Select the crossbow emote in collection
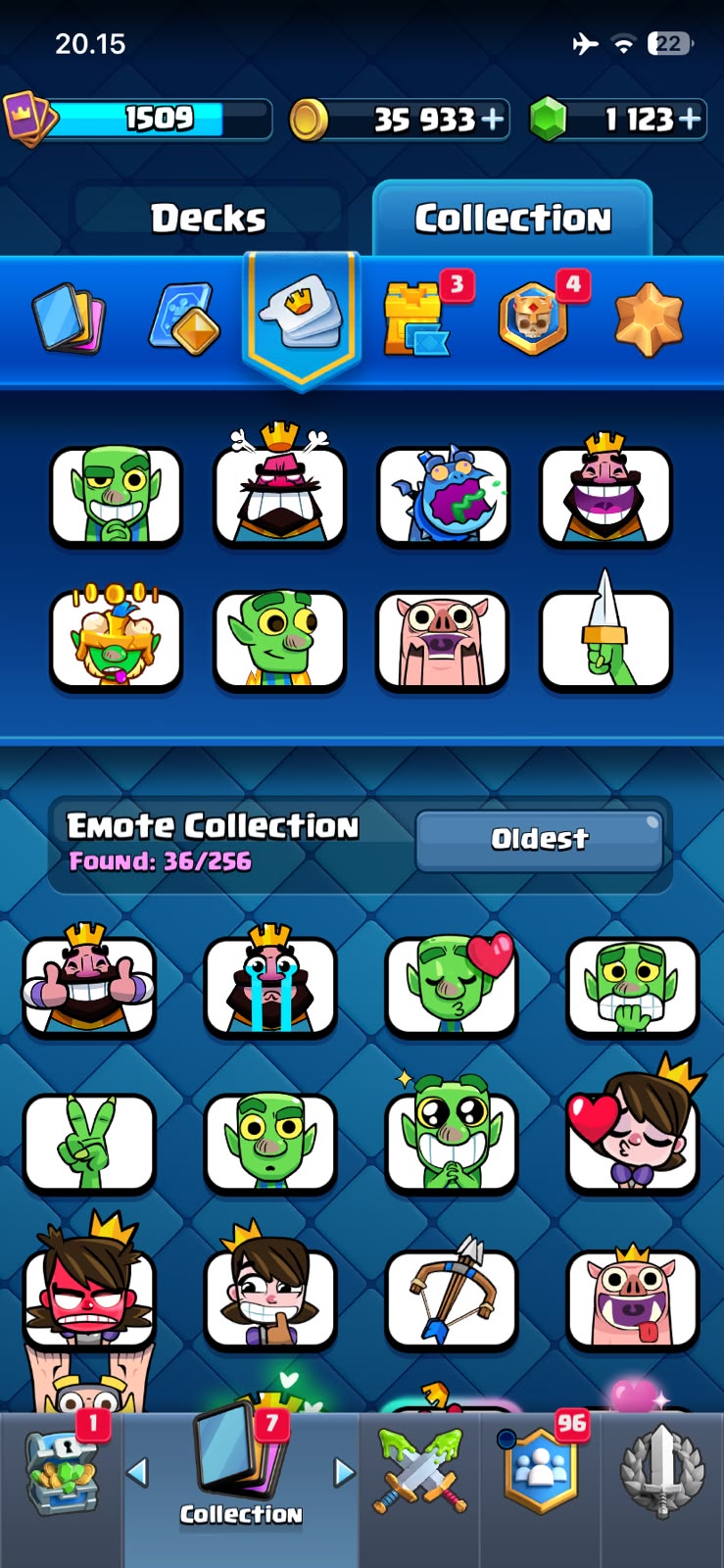Image resolution: width=724 pixels, height=1568 pixels. [x=452, y=1297]
